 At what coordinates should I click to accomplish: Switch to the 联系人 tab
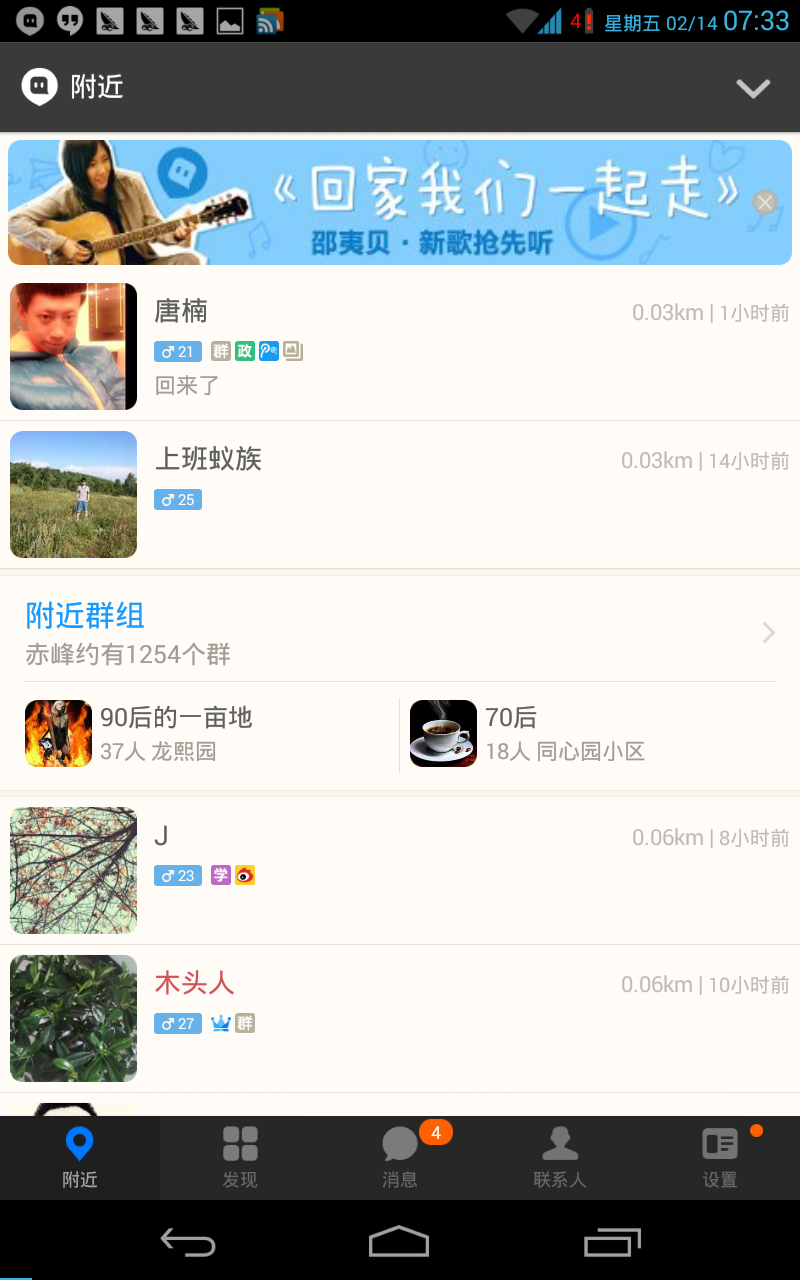(x=560, y=1158)
